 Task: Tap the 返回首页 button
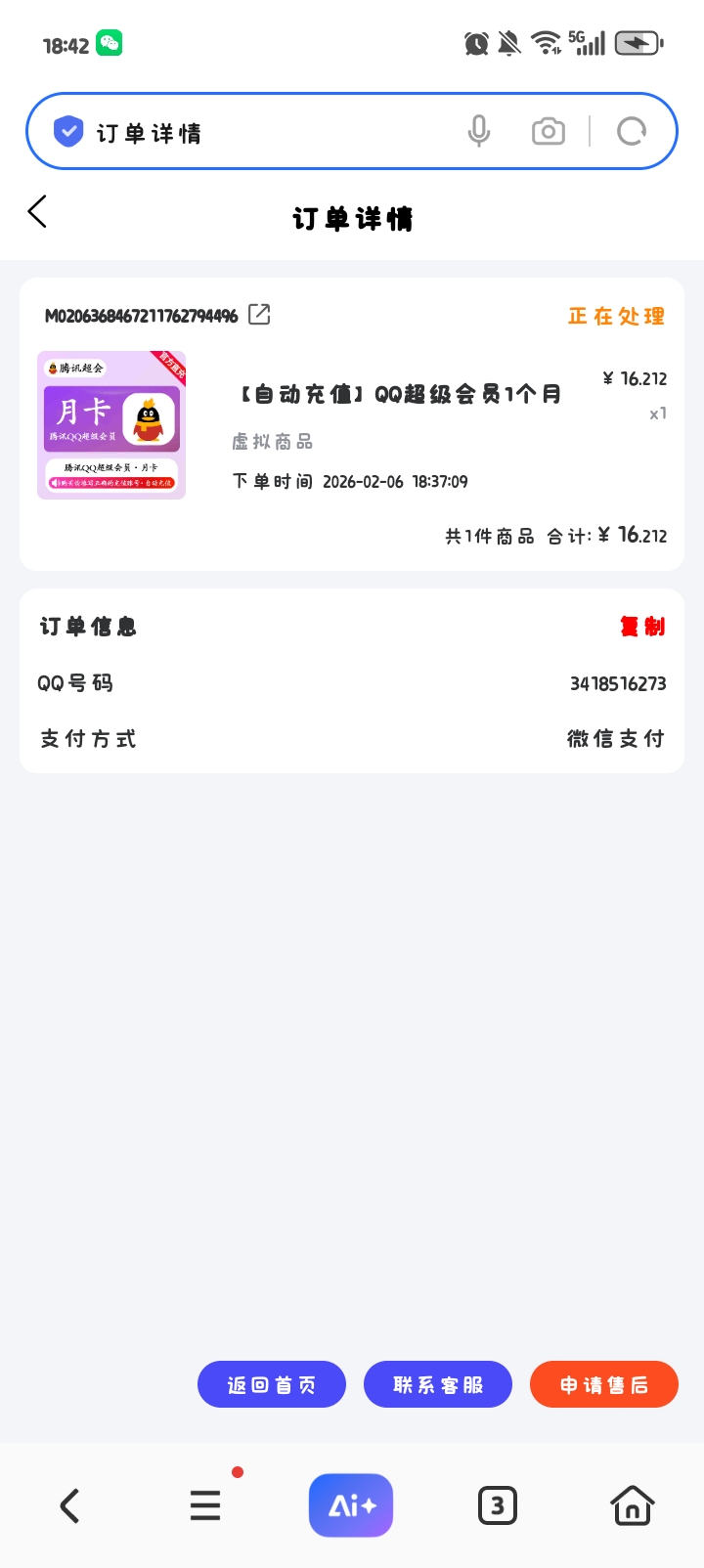point(272,1384)
